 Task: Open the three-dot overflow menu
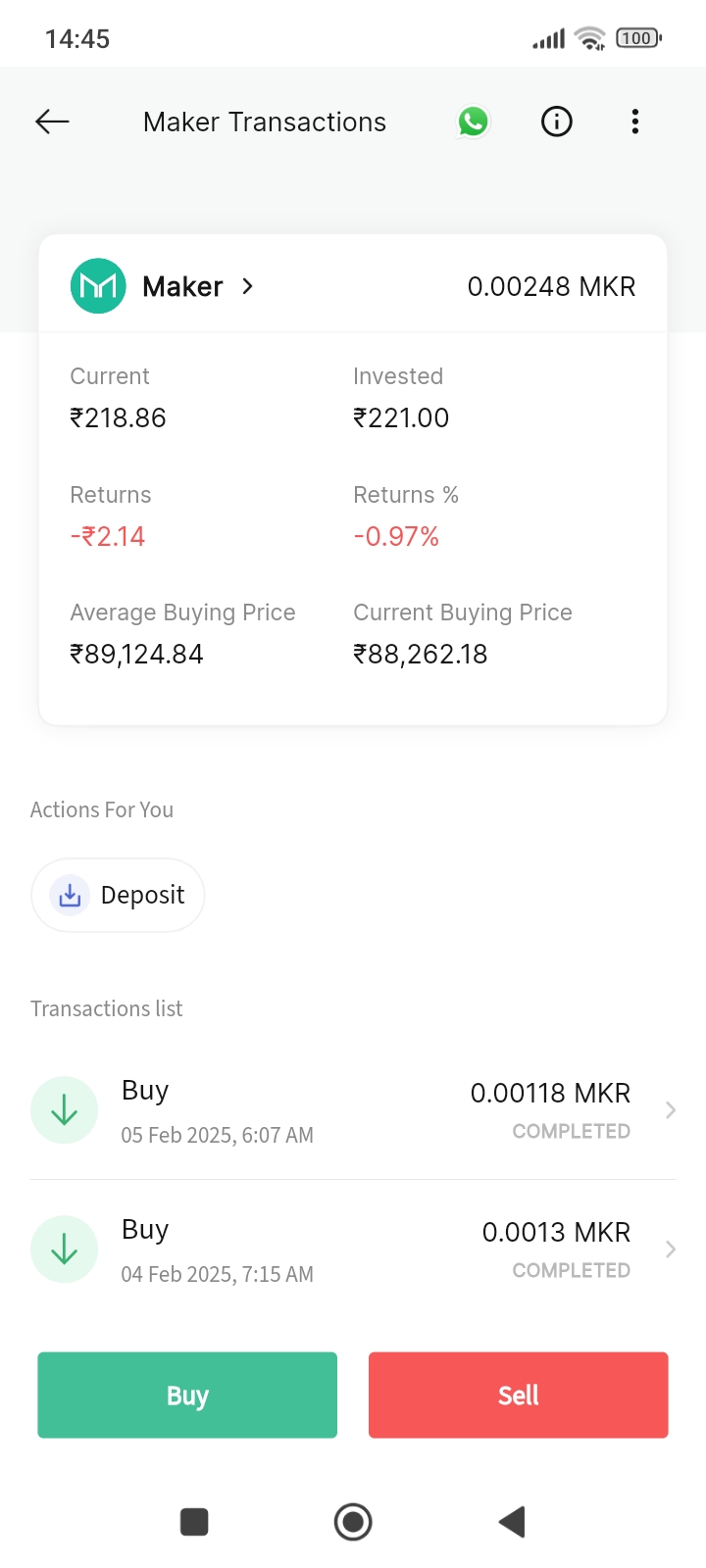[x=635, y=122]
